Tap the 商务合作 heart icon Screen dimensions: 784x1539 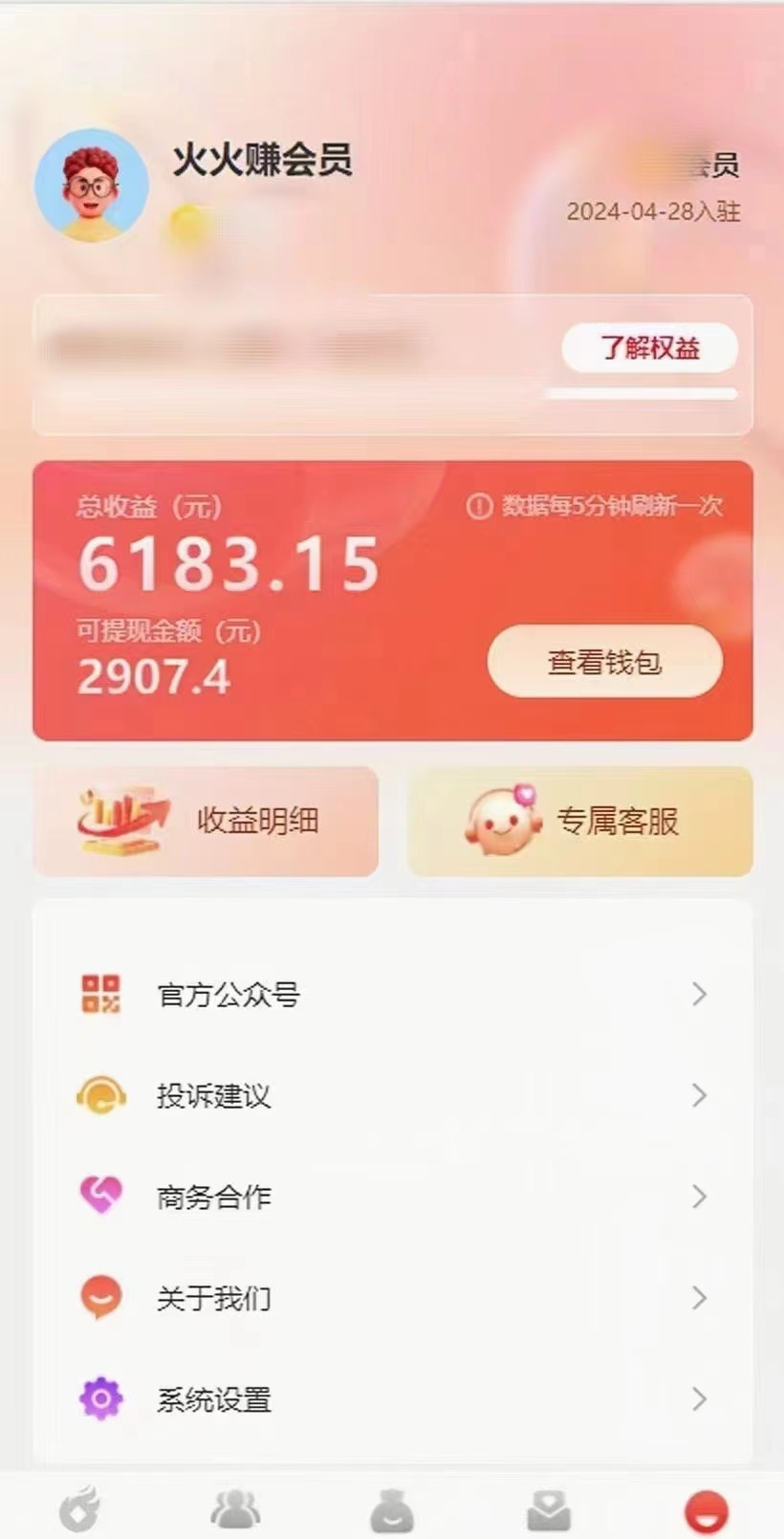tap(98, 1198)
